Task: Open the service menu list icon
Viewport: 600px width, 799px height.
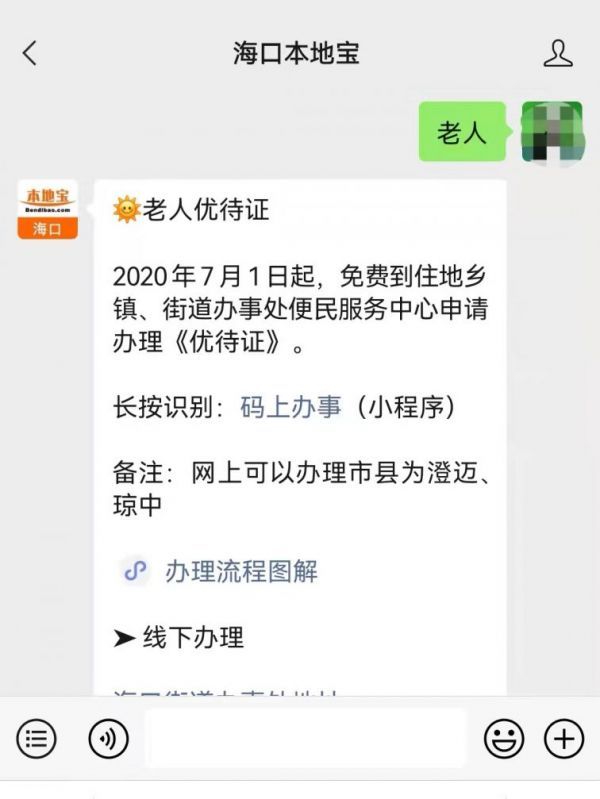Action: [36, 739]
